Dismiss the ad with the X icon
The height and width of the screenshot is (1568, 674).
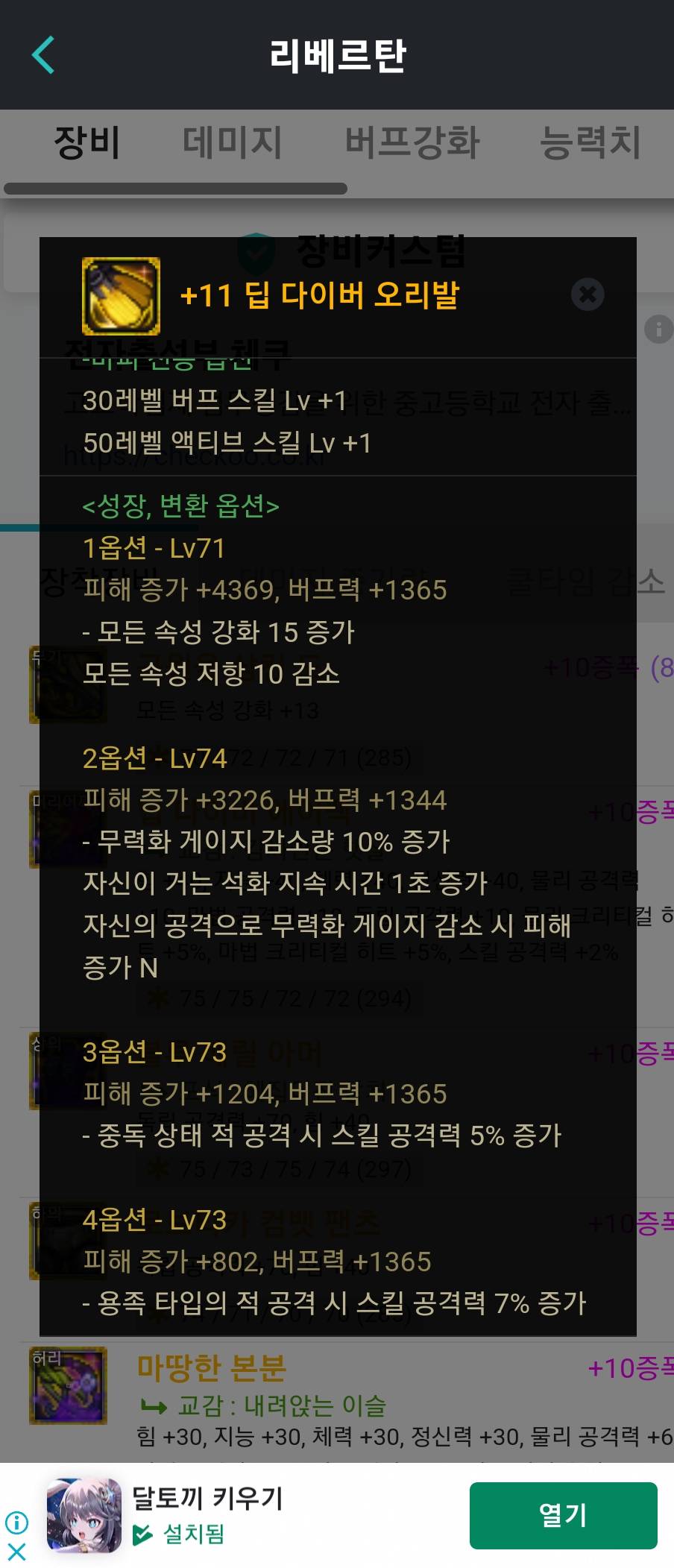pos(16,1552)
